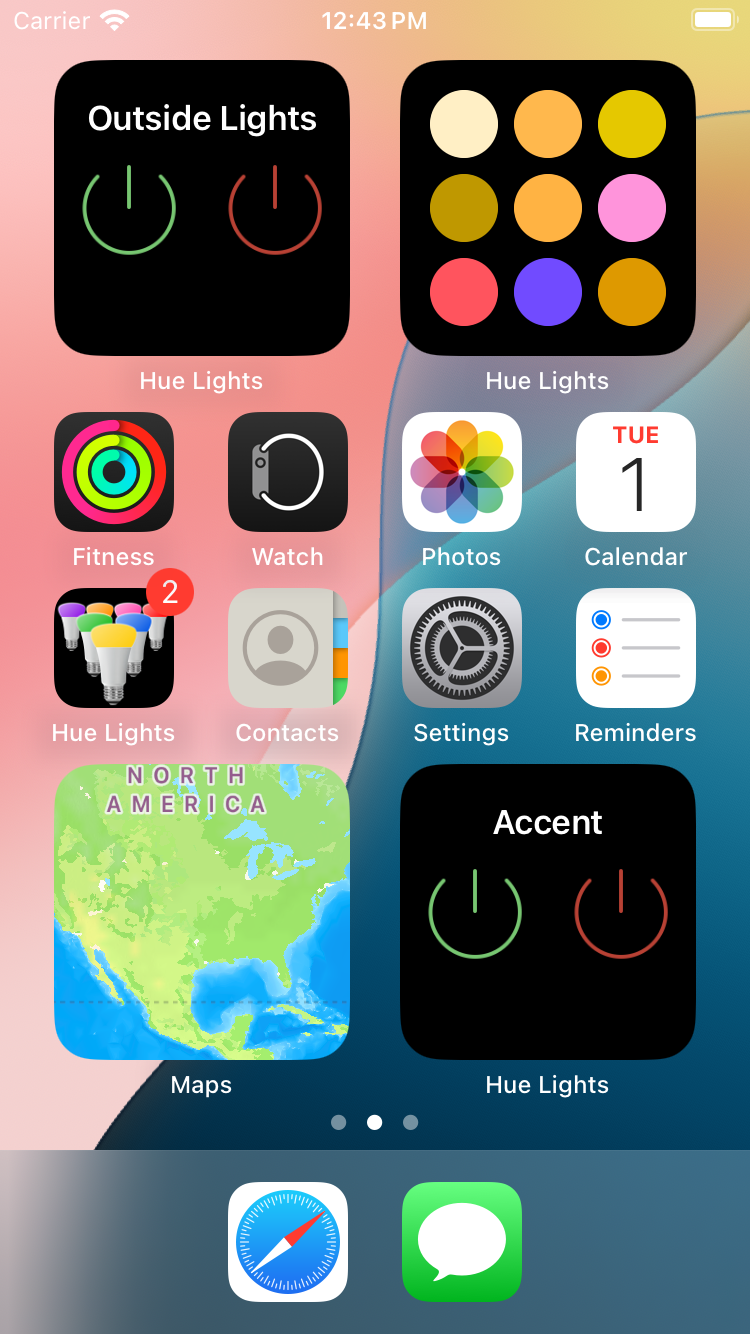
Task: Select the purple color swatch in Hue widget
Action: pos(548,292)
